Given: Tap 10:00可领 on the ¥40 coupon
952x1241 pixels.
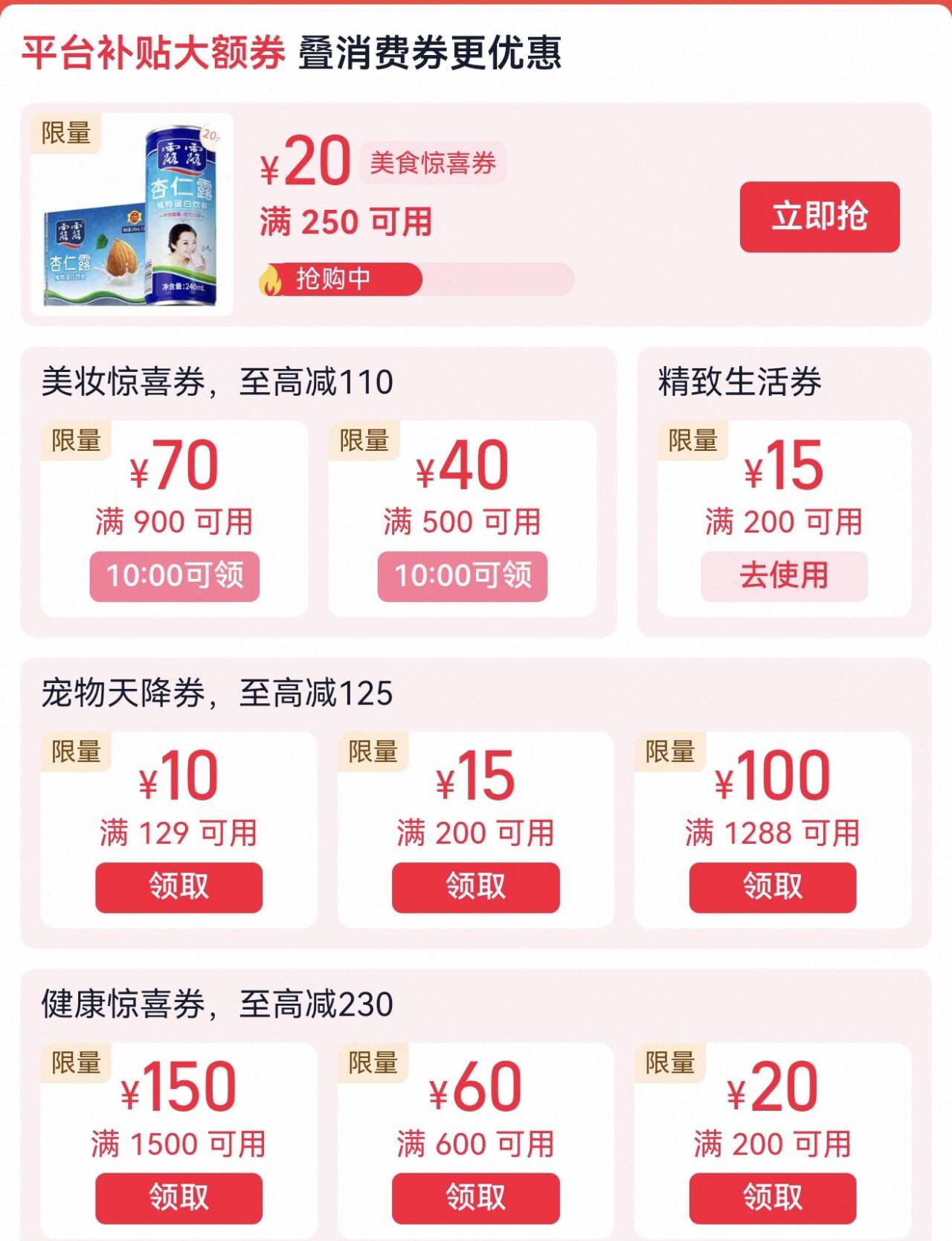Looking at the screenshot, I should coord(462,576).
